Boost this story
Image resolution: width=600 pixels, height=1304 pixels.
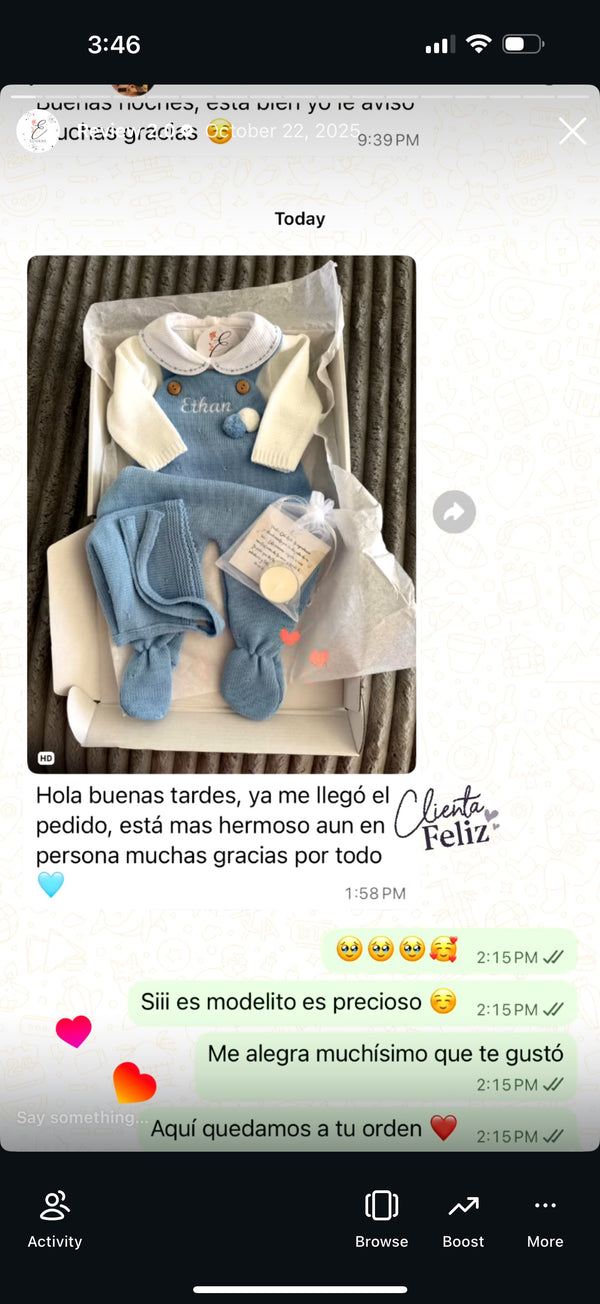point(463,1219)
